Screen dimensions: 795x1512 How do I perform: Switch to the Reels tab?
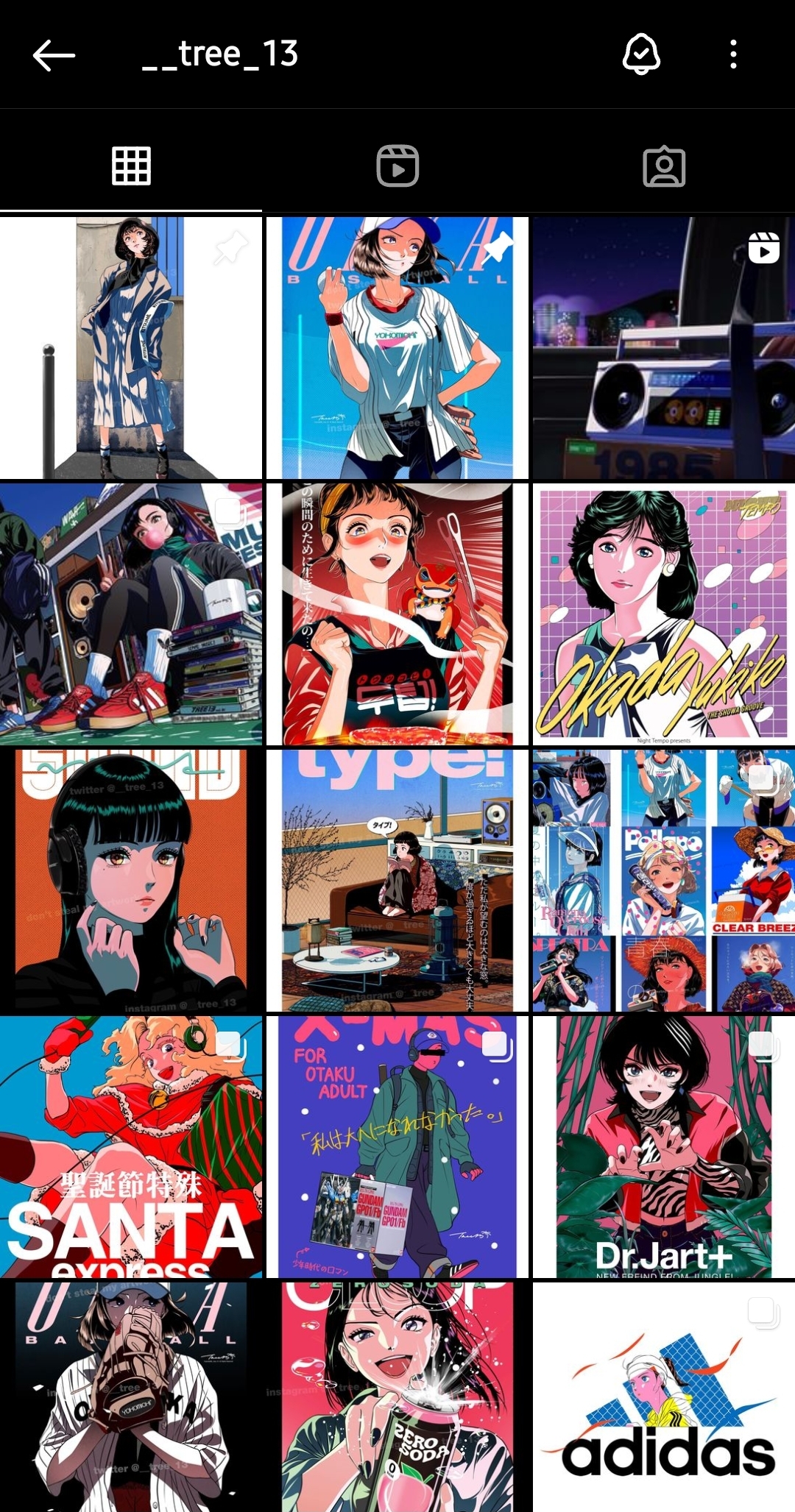point(397,166)
